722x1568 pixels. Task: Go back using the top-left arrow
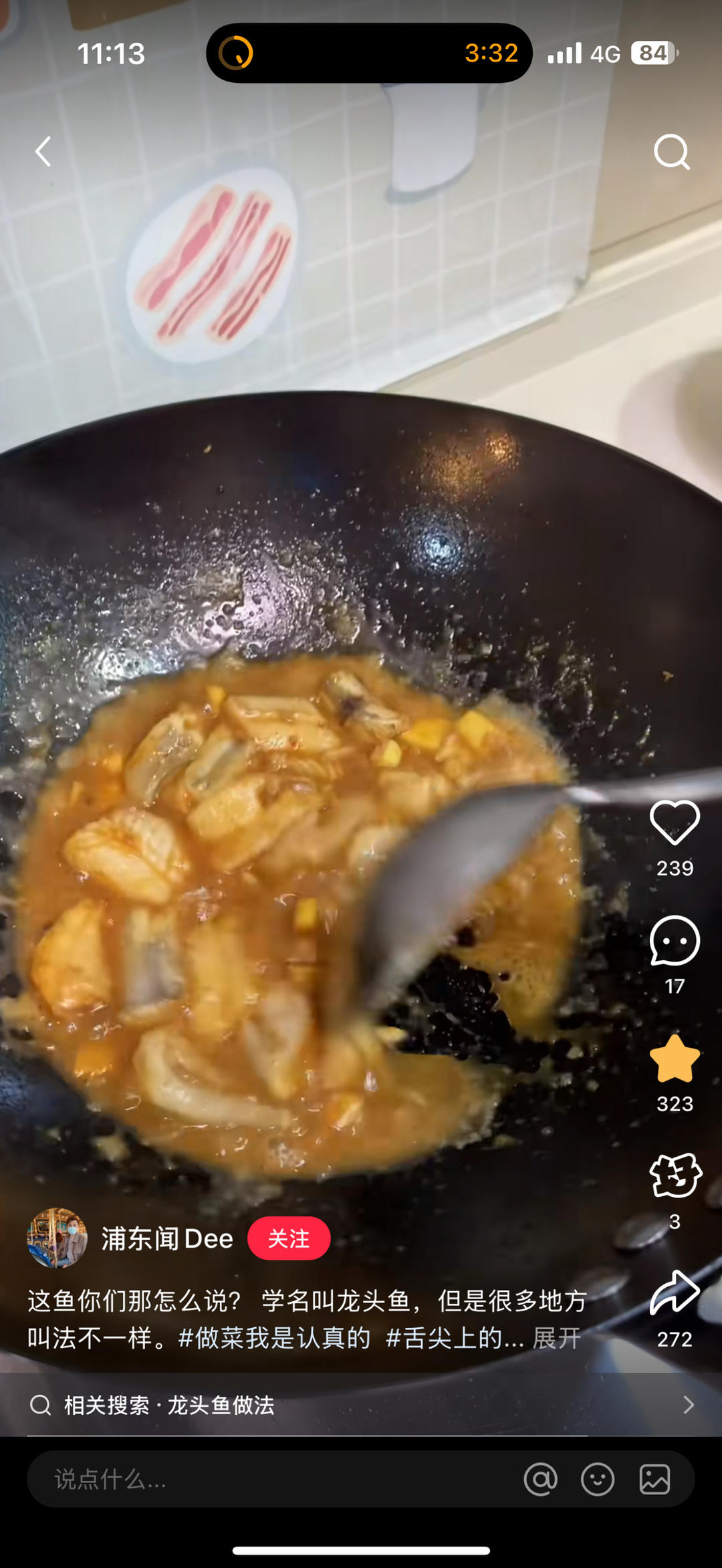43,152
